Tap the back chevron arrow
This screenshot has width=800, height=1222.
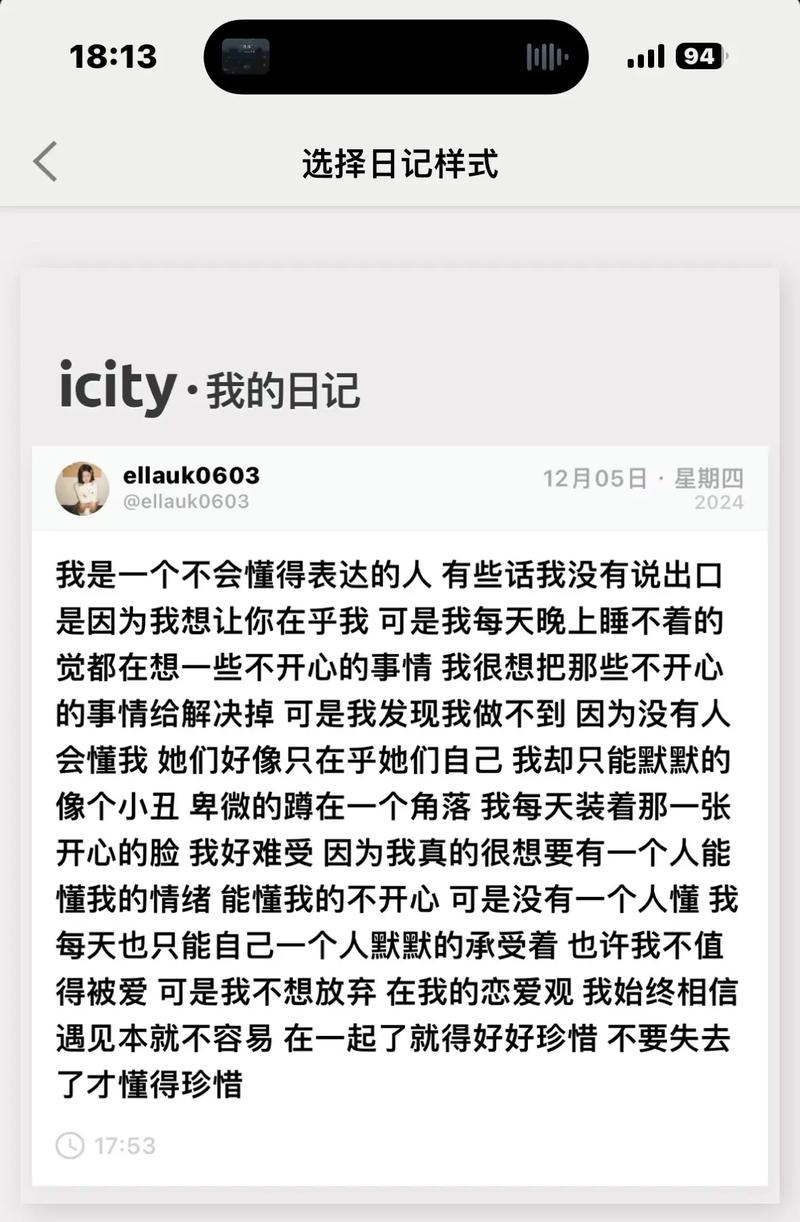[42, 159]
